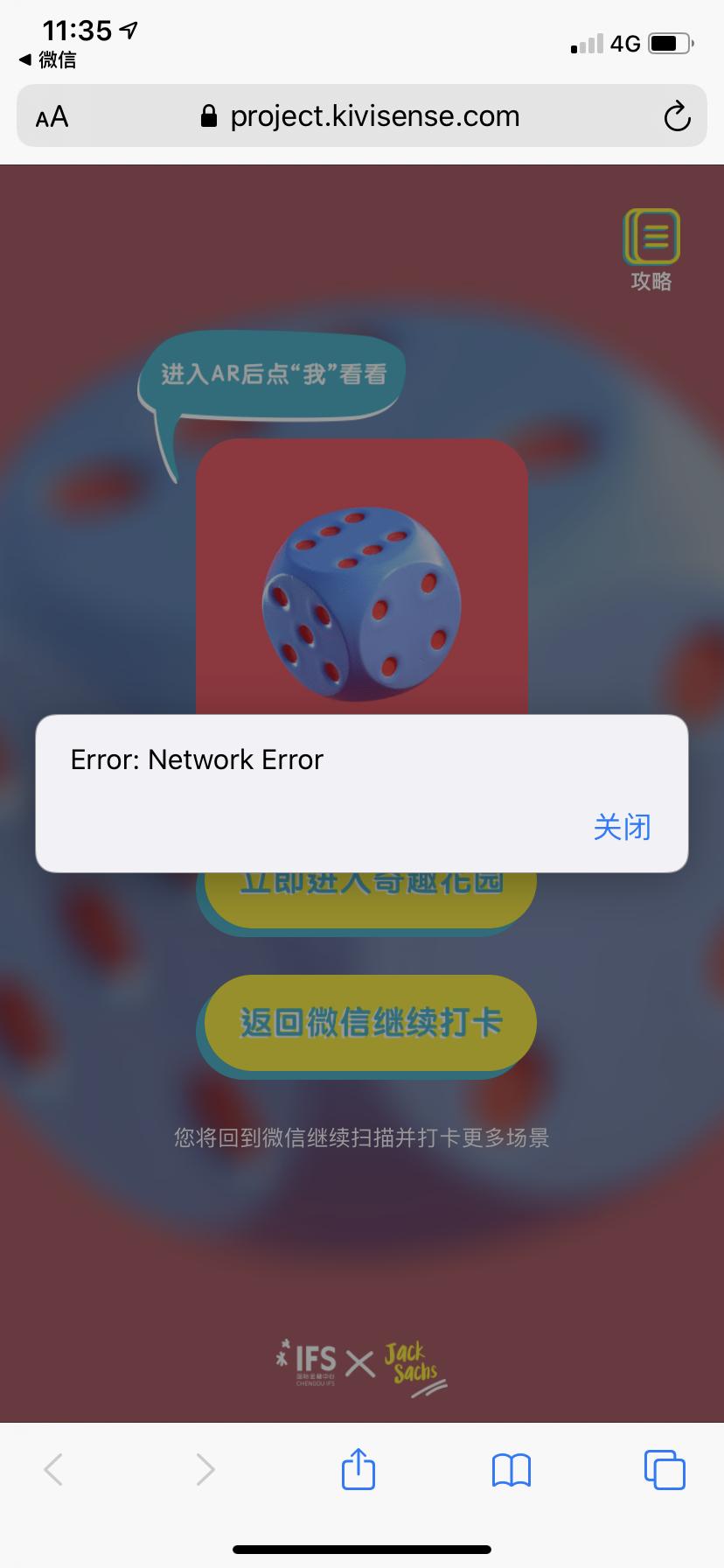Tap the Network Error message text

click(x=197, y=759)
